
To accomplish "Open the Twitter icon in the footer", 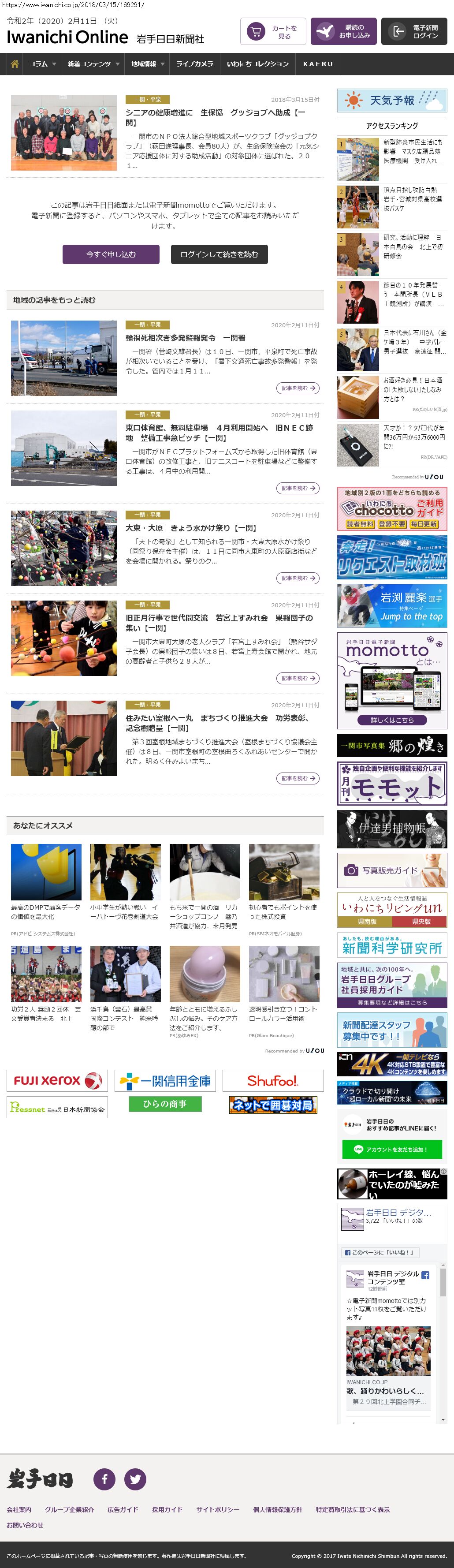I will pyautogui.click(x=135, y=1478).
